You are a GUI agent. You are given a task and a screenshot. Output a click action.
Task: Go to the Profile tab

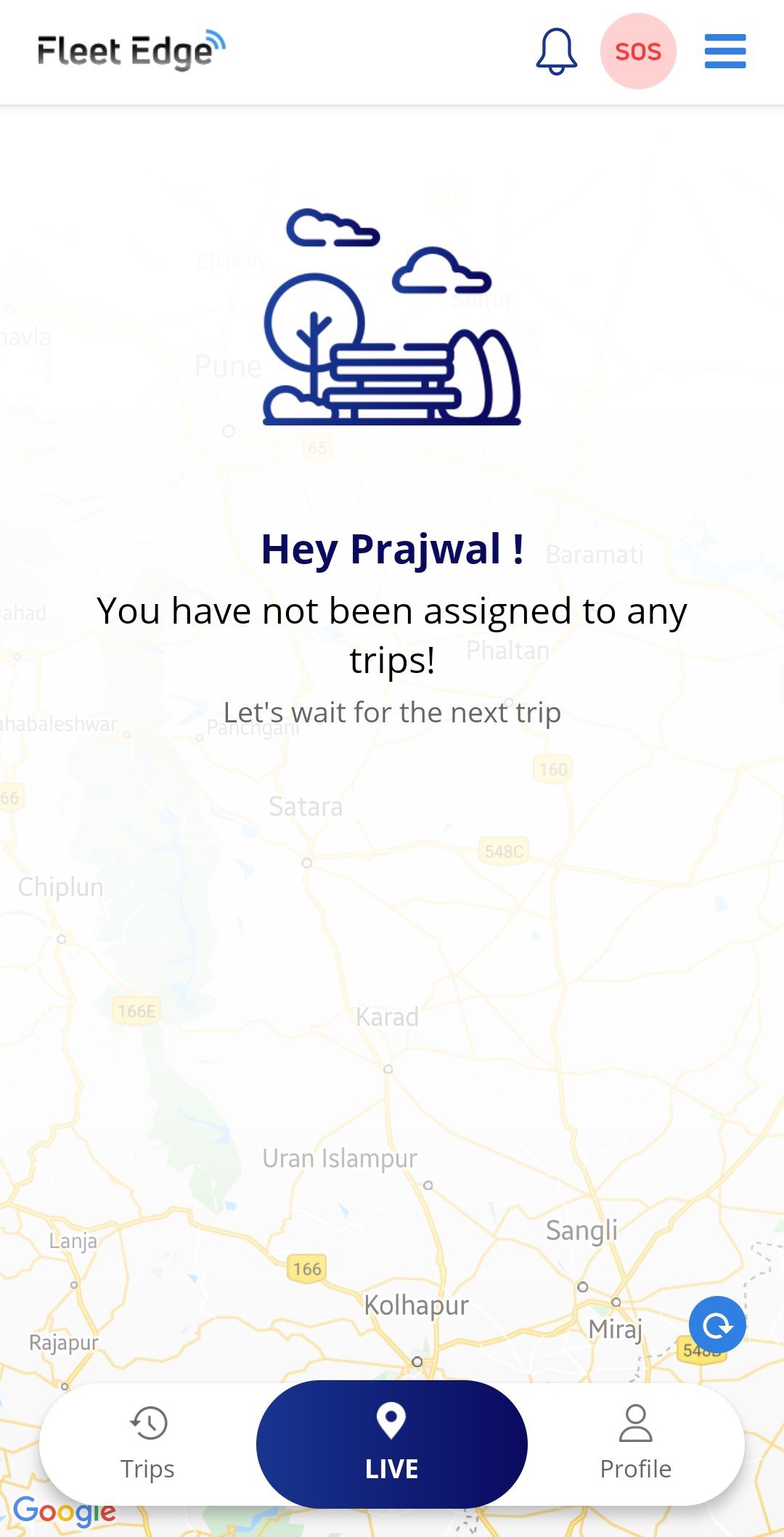click(636, 1443)
